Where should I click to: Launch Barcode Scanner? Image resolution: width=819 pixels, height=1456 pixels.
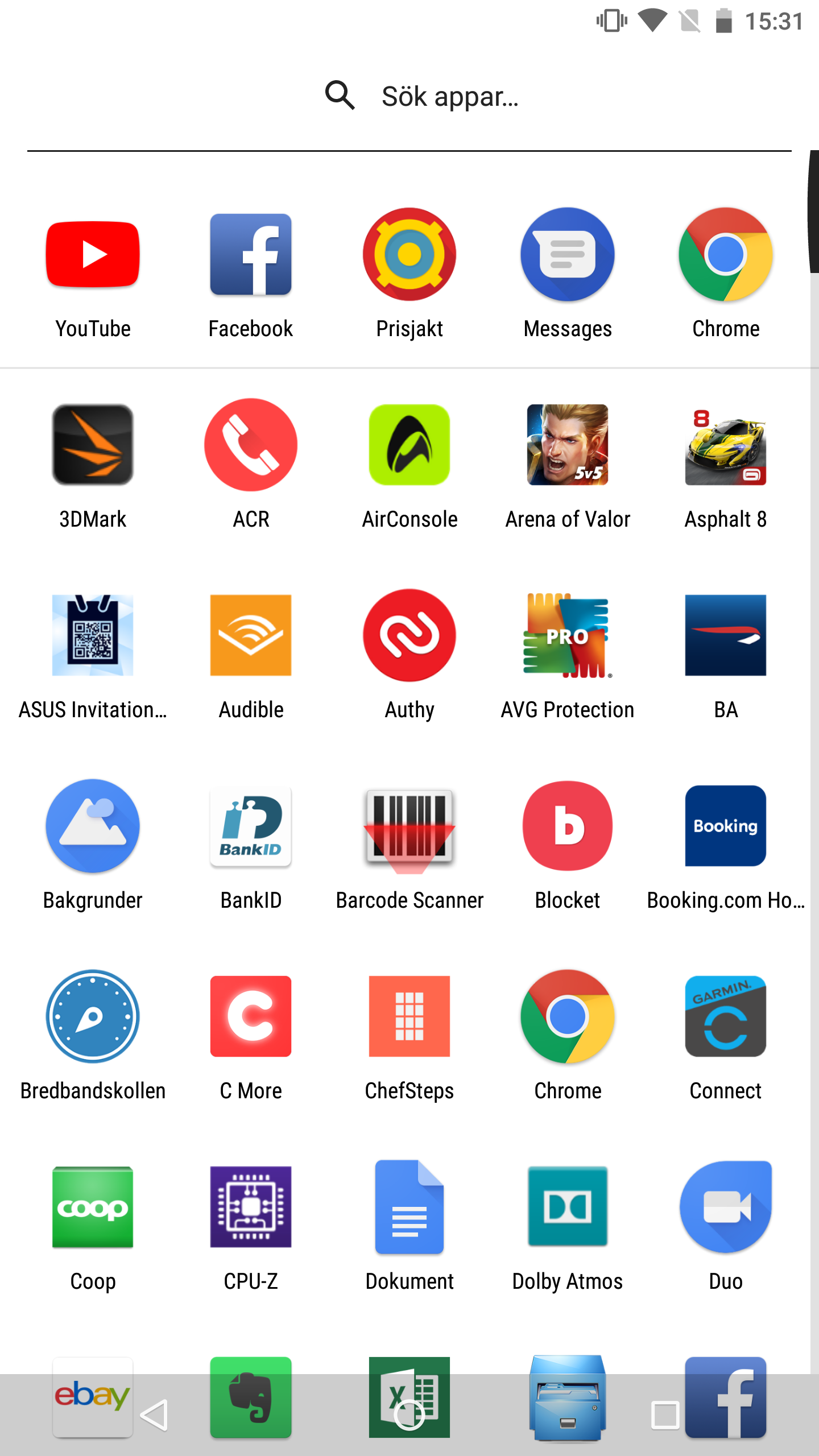pyautogui.click(x=409, y=826)
